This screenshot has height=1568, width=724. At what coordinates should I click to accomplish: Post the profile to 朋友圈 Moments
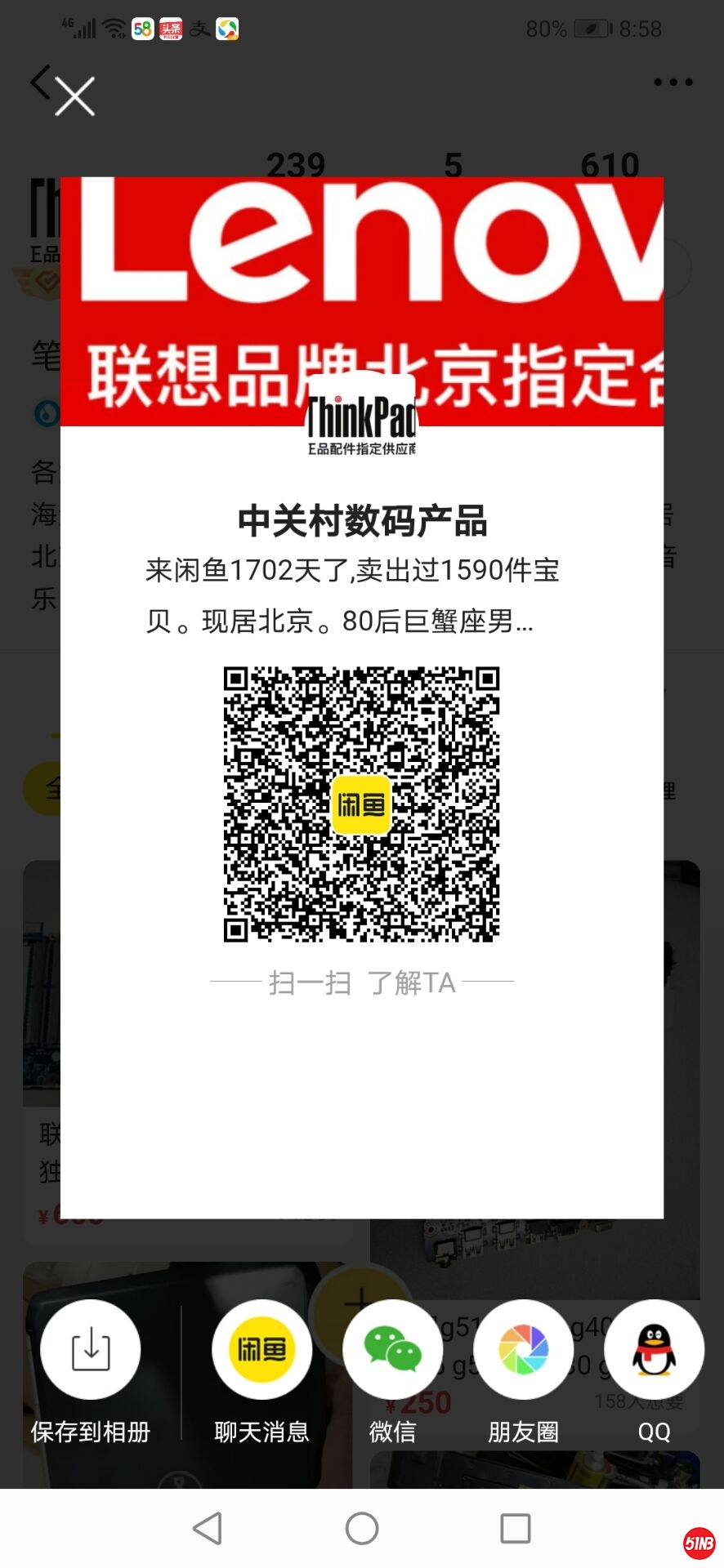524,1349
